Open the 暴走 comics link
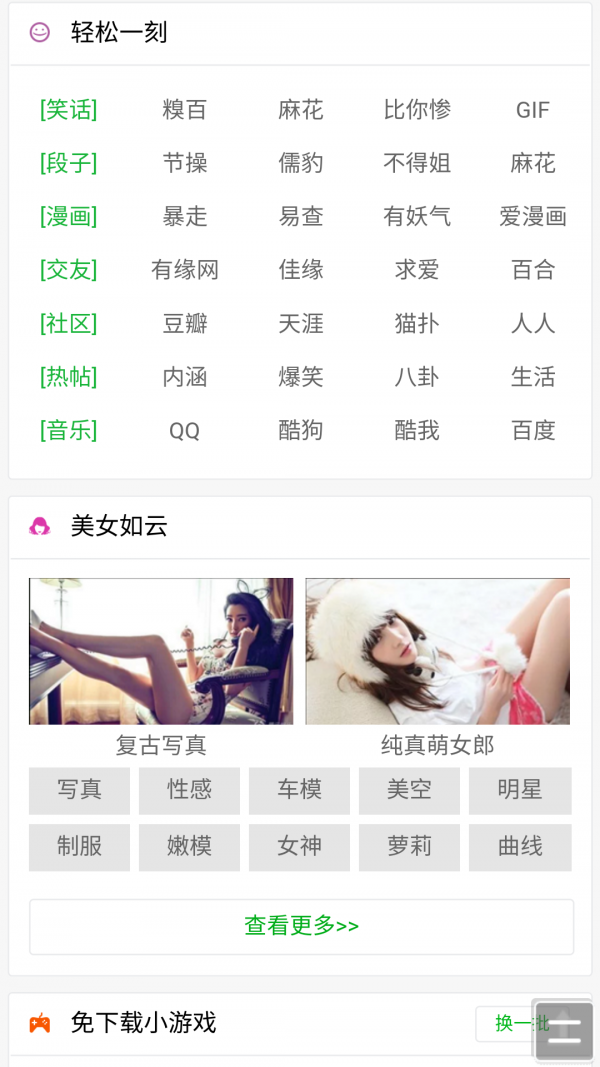Viewport: 600px width, 1067px height. [185, 217]
